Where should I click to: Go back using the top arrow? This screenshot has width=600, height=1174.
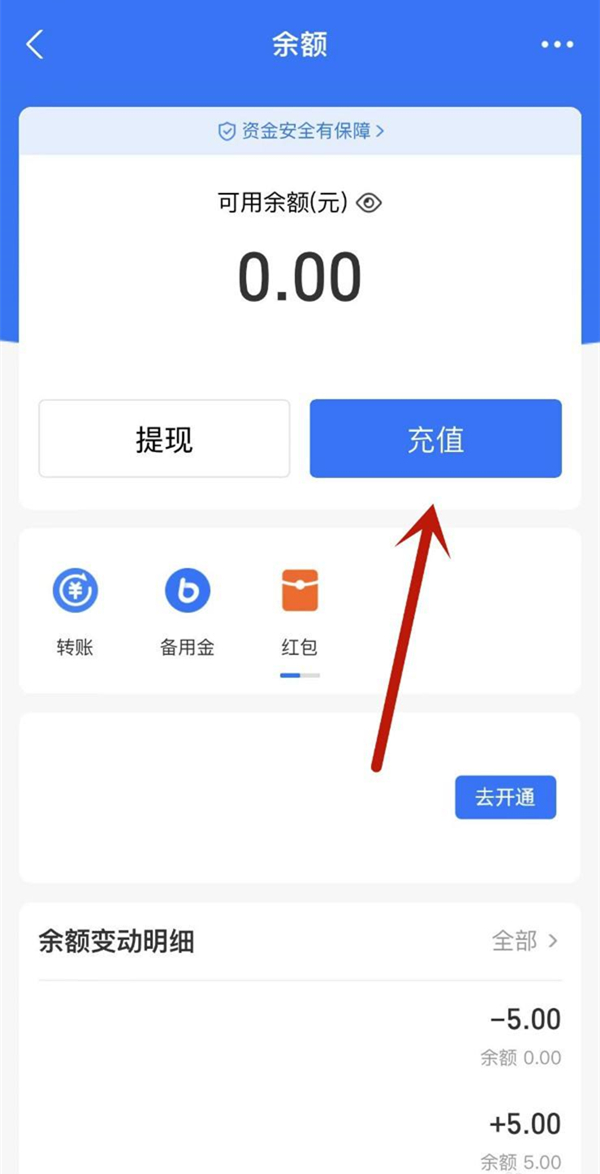tap(35, 45)
